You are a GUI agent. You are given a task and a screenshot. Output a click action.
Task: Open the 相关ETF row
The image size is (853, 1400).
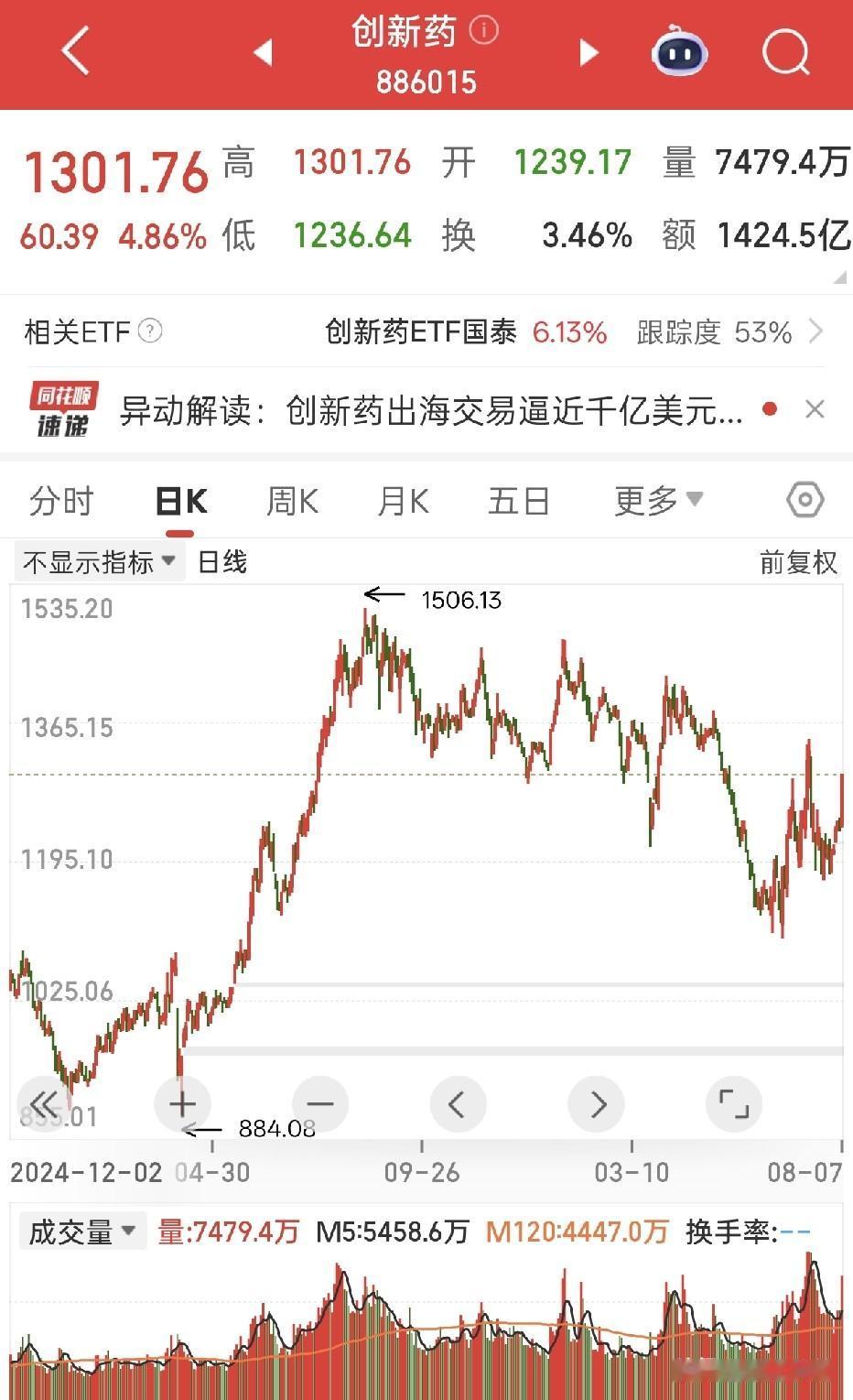point(426,331)
